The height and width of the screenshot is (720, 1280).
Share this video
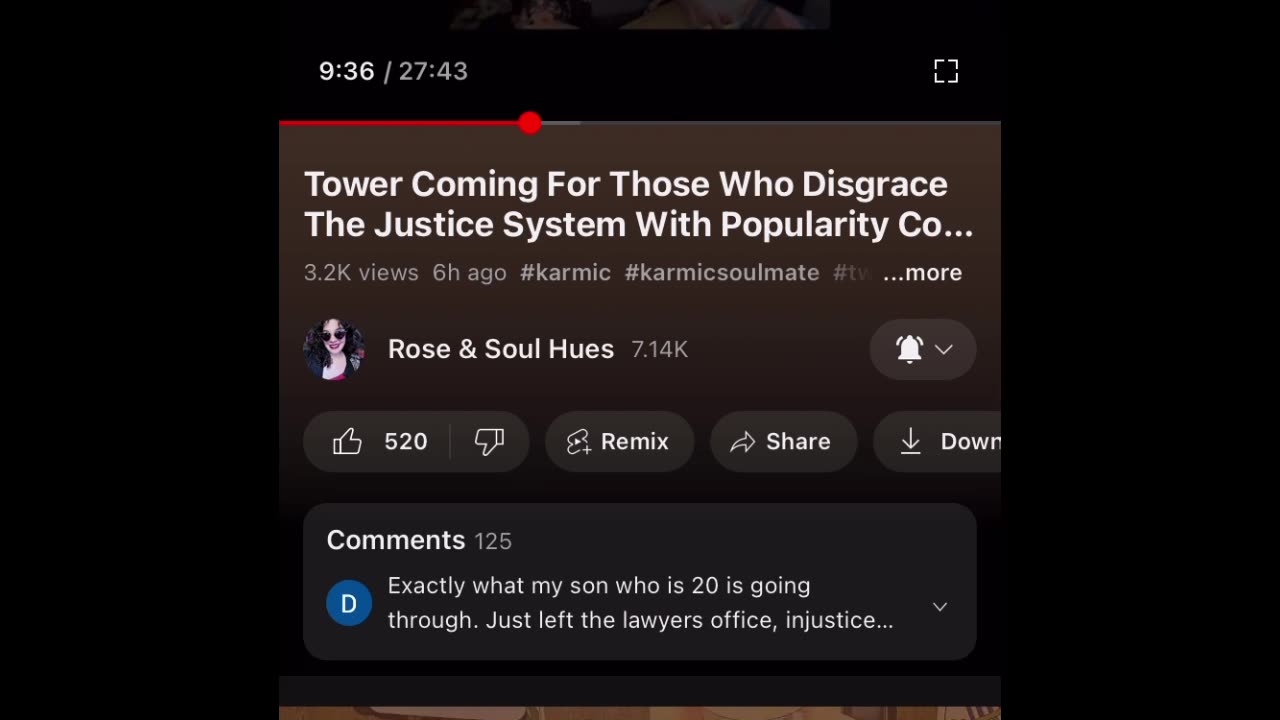tap(783, 441)
